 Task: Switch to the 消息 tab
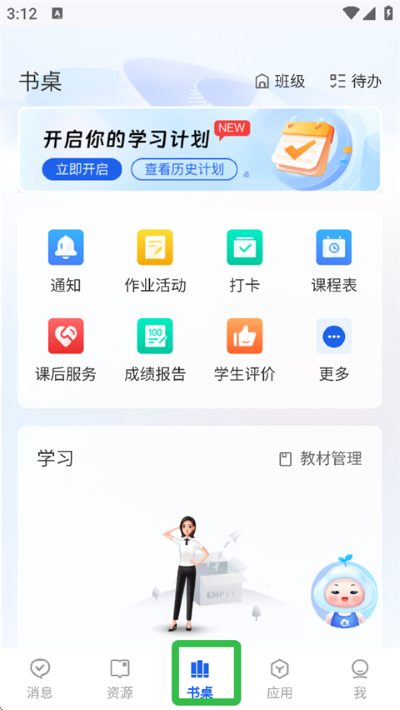[40, 679]
